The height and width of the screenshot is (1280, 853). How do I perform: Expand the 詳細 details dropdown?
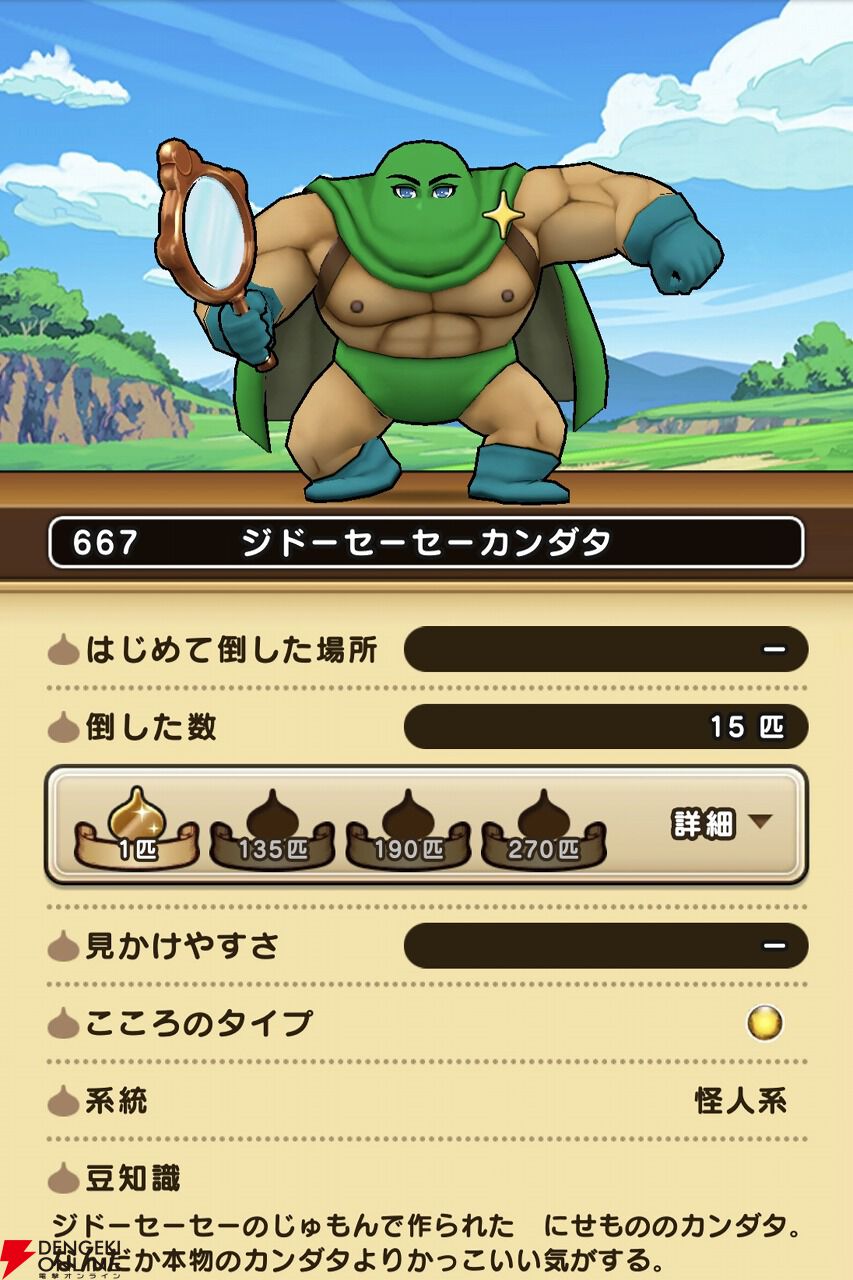coord(722,823)
